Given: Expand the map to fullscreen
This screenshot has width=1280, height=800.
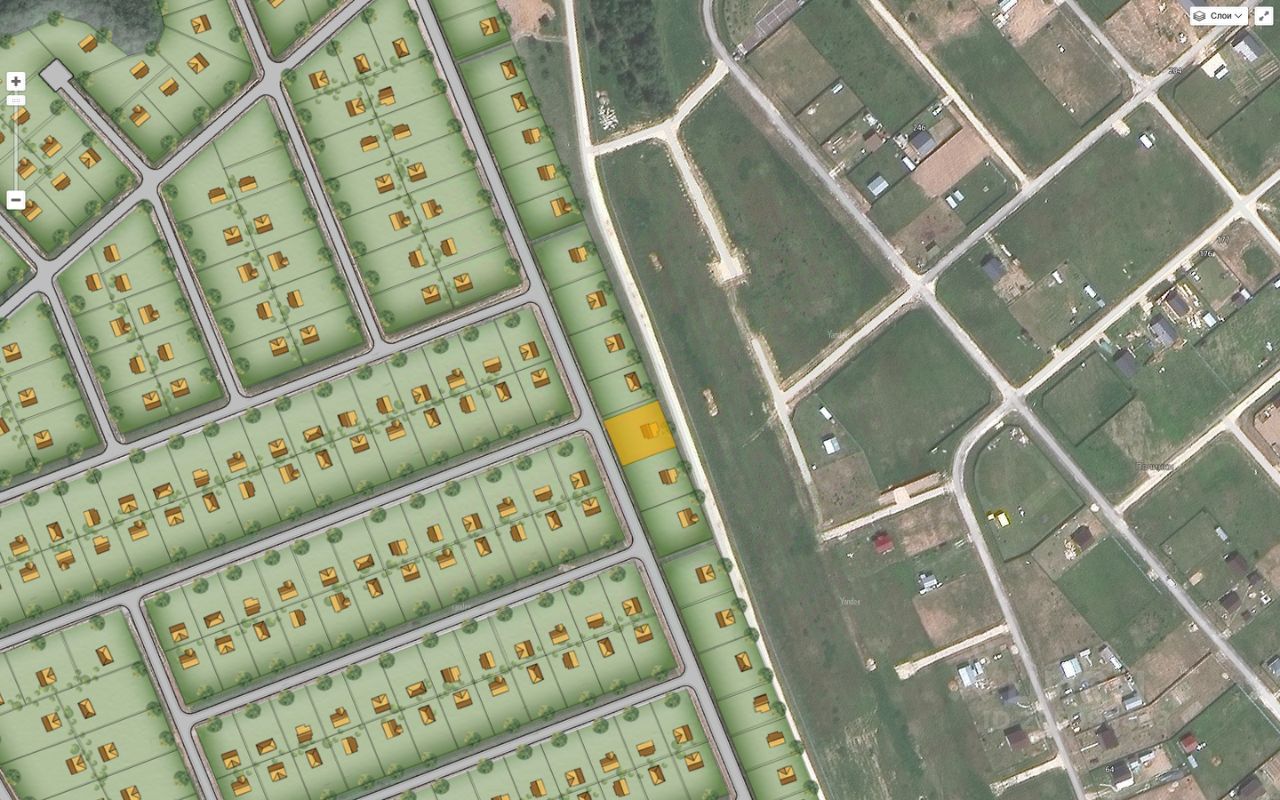Looking at the screenshot, I should [x=1263, y=16].
